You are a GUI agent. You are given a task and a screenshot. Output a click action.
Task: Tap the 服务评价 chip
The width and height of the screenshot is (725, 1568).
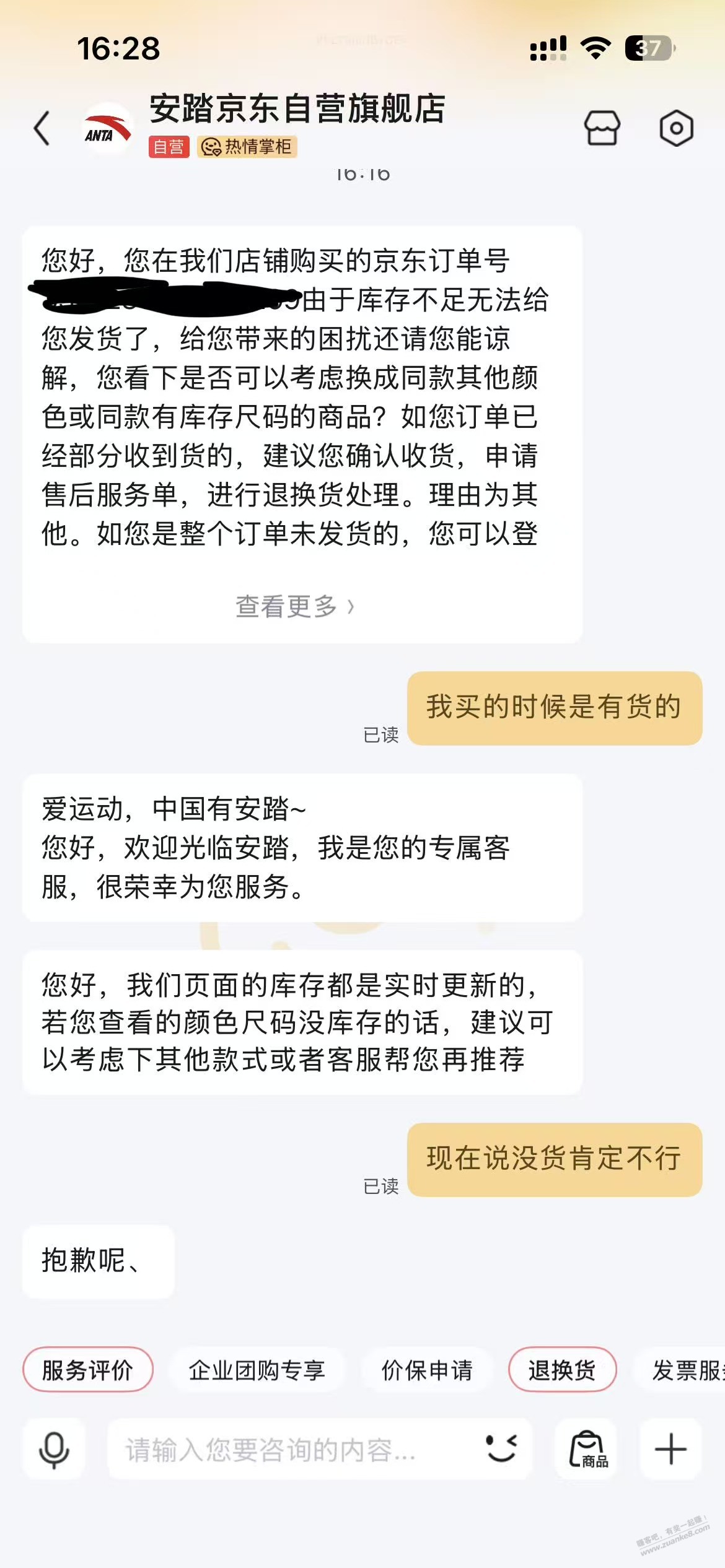pos(87,1369)
